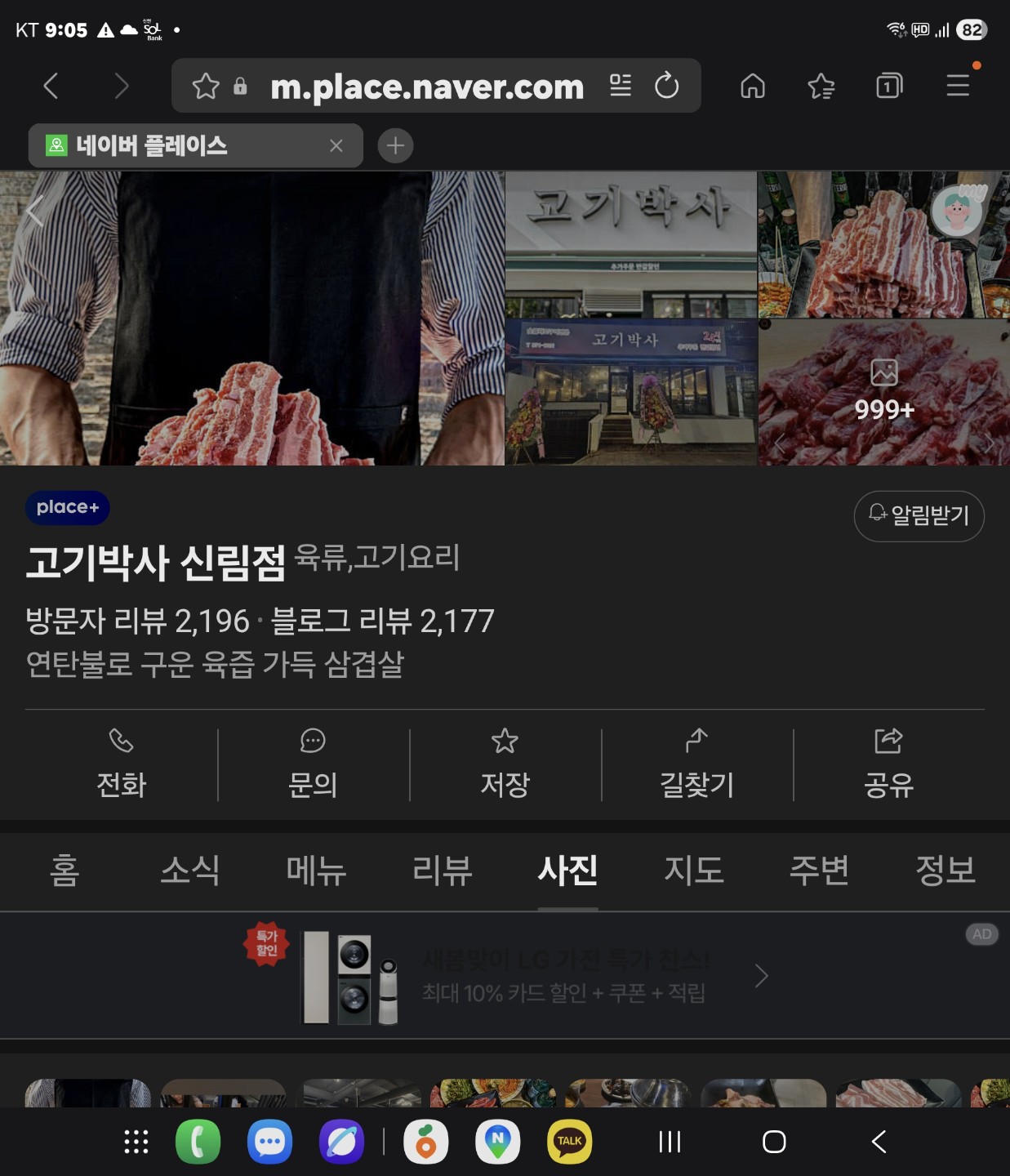Open the 정보 tab
Image resolution: width=1010 pixels, height=1176 pixels.
[x=945, y=870]
